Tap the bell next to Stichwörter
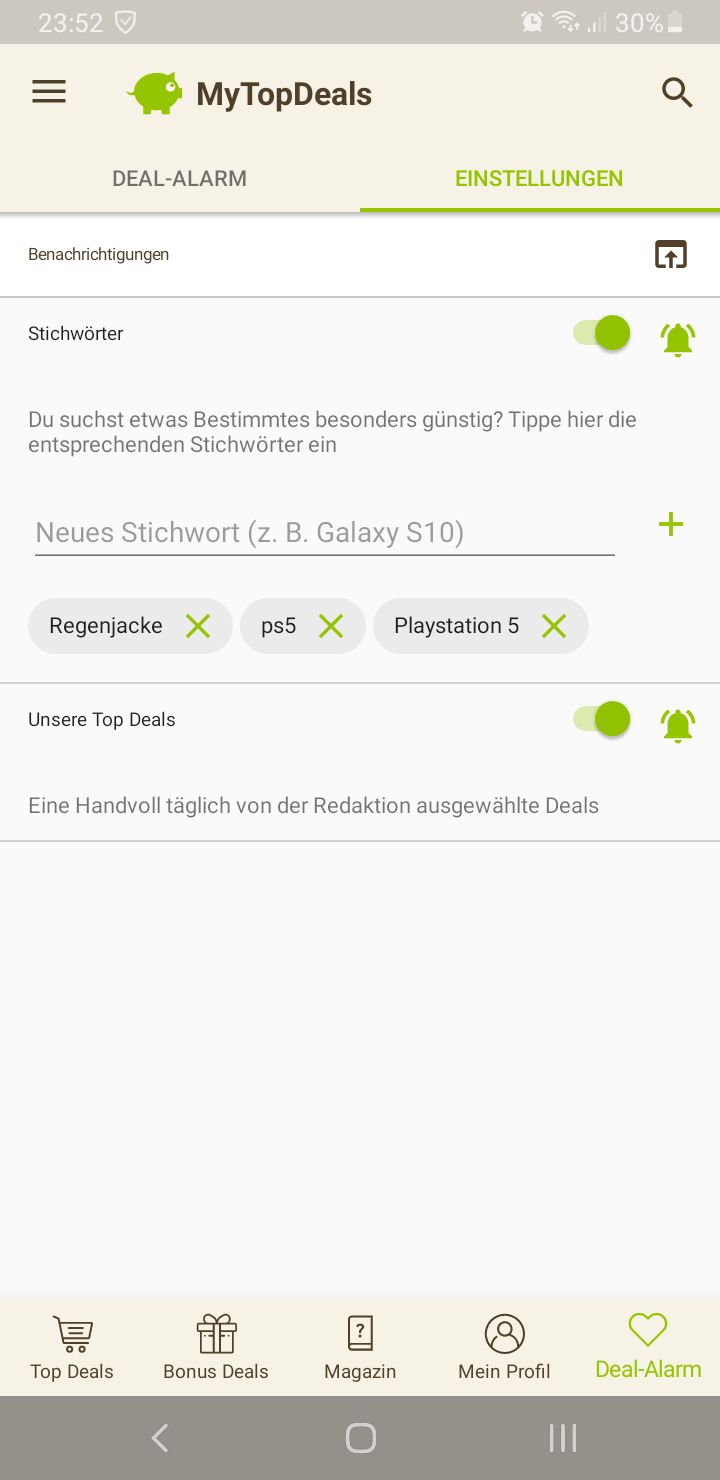This screenshot has width=720, height=1480. 678,339
